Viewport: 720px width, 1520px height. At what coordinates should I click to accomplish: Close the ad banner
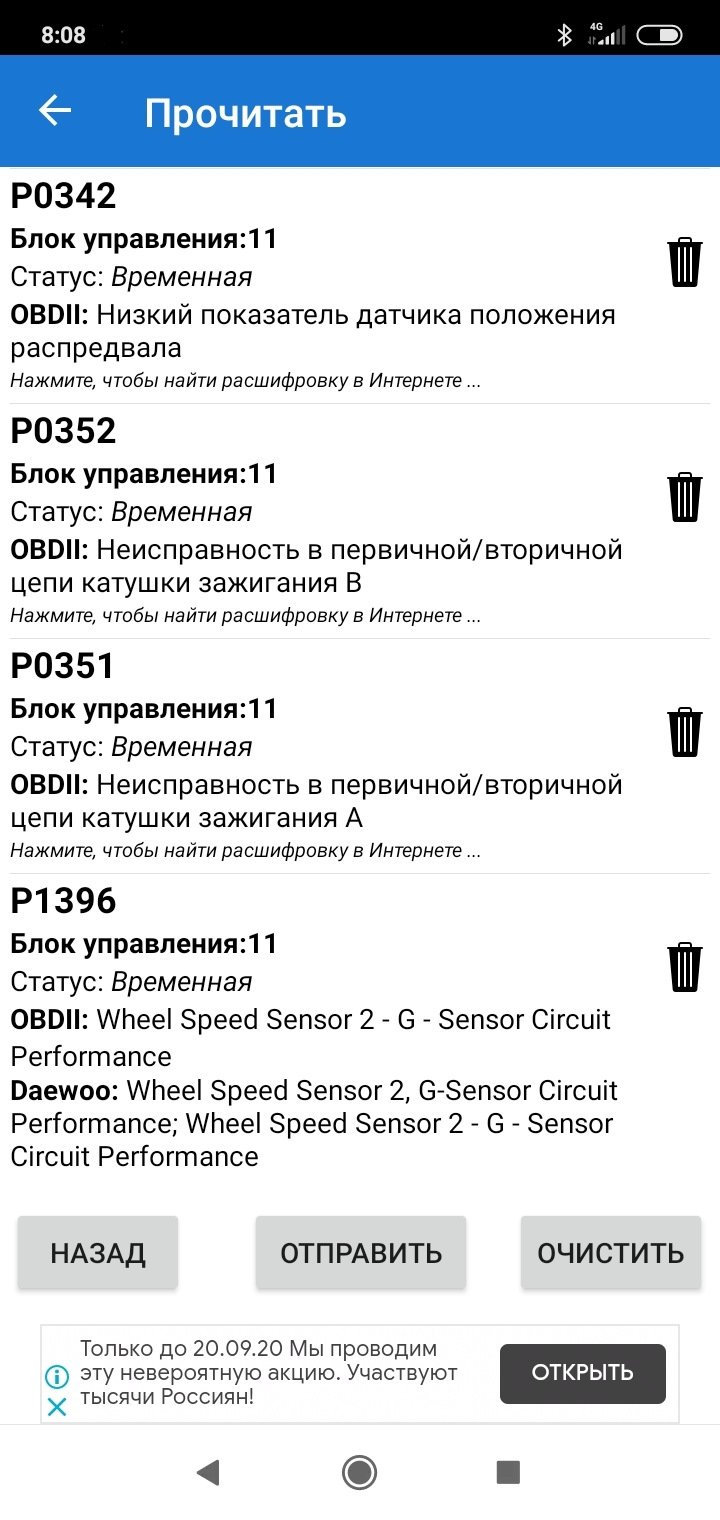coord(57,1407)
